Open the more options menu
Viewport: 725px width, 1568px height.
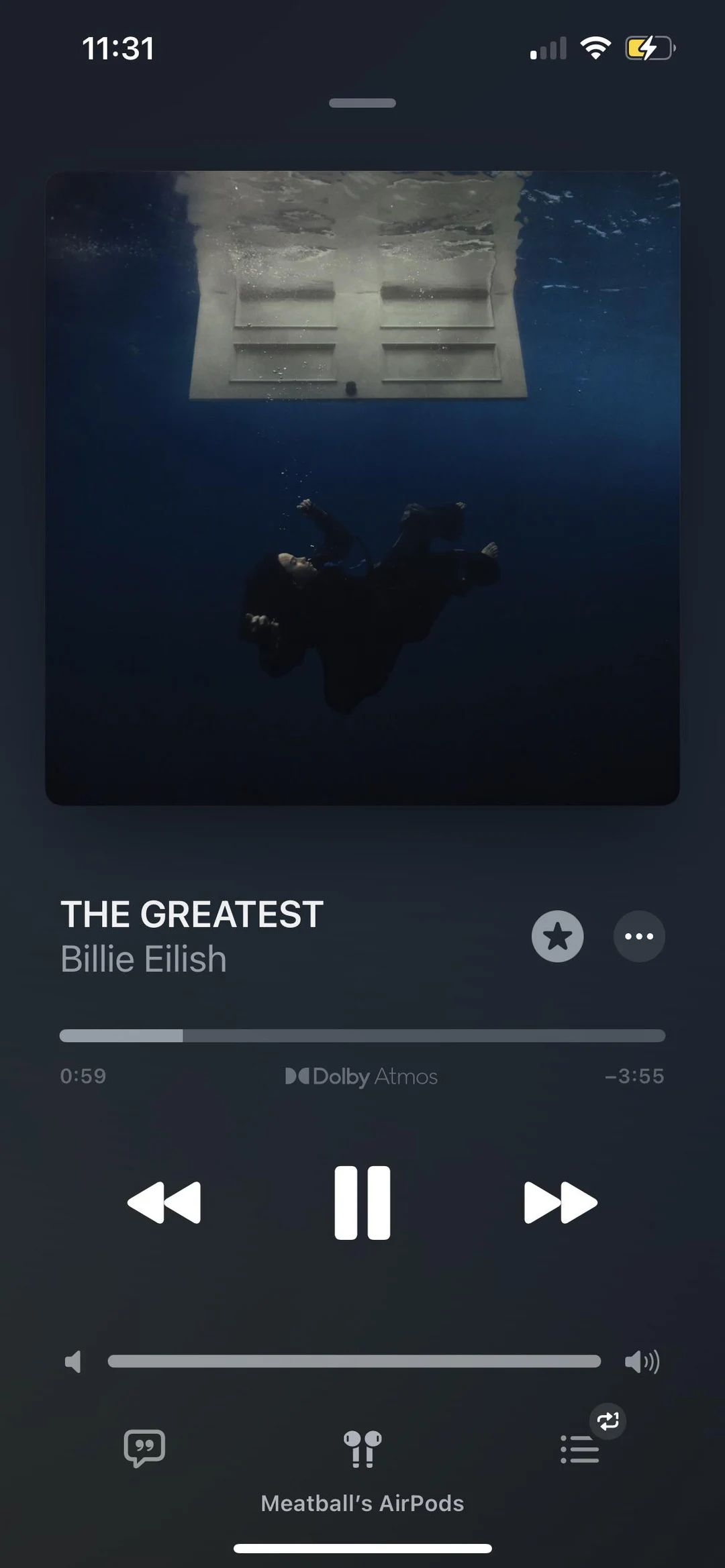[x=639, y=936]
